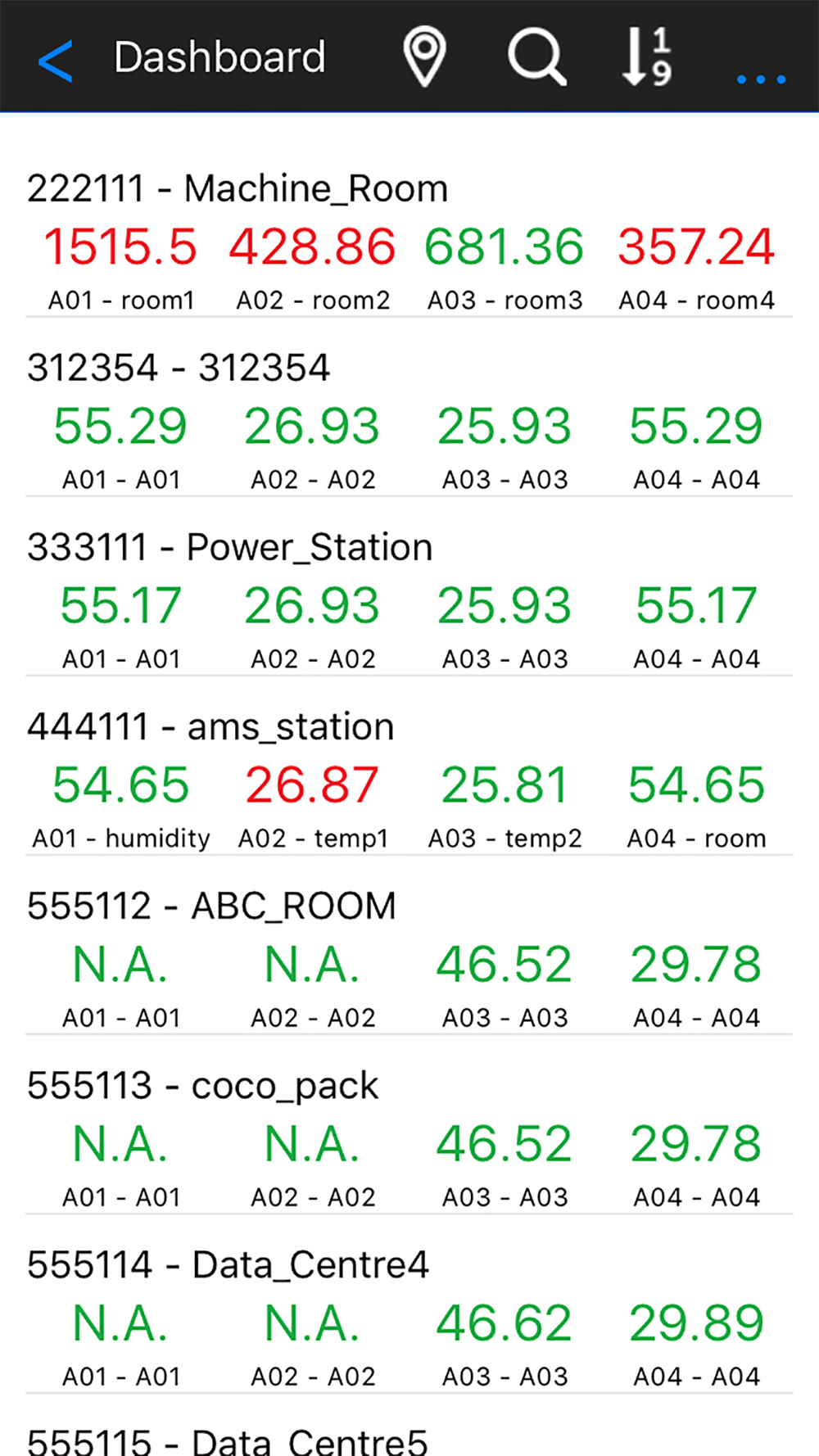Sort stations in numeric order
Viewport: 819px width, 1456px height.
[647, 57]
